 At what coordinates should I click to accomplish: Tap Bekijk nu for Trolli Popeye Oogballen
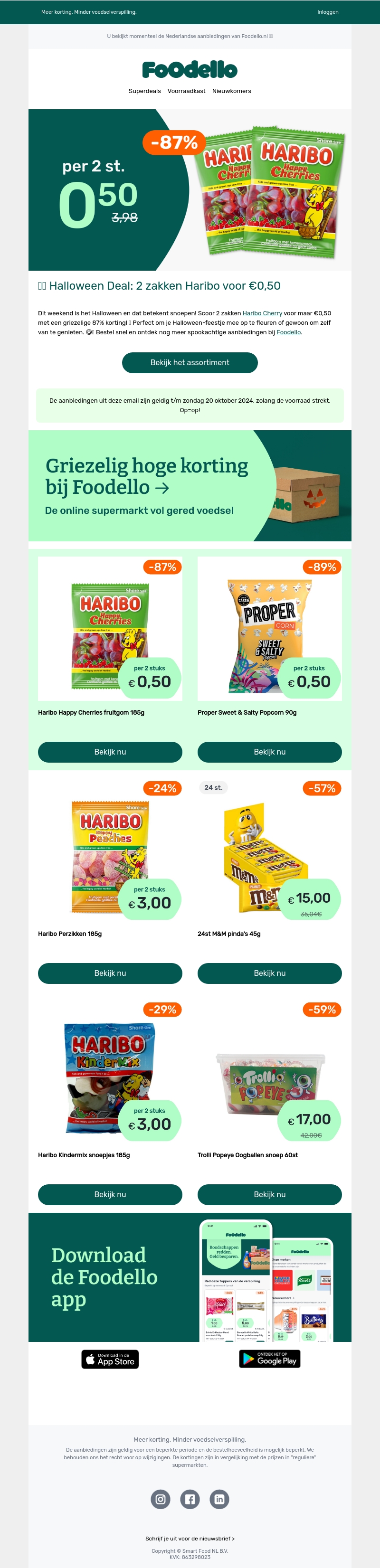pyautogui.click(x=269, y=1194)
